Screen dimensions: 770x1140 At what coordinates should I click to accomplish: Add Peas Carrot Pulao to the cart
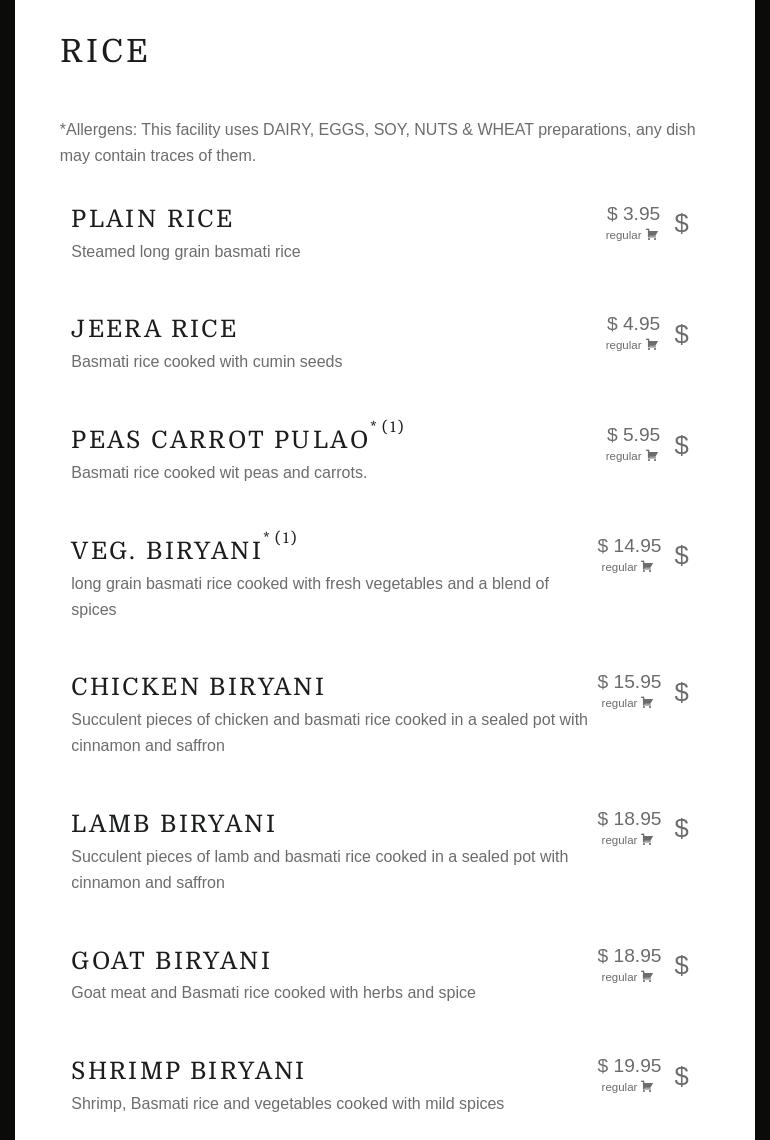coord(652,456)
